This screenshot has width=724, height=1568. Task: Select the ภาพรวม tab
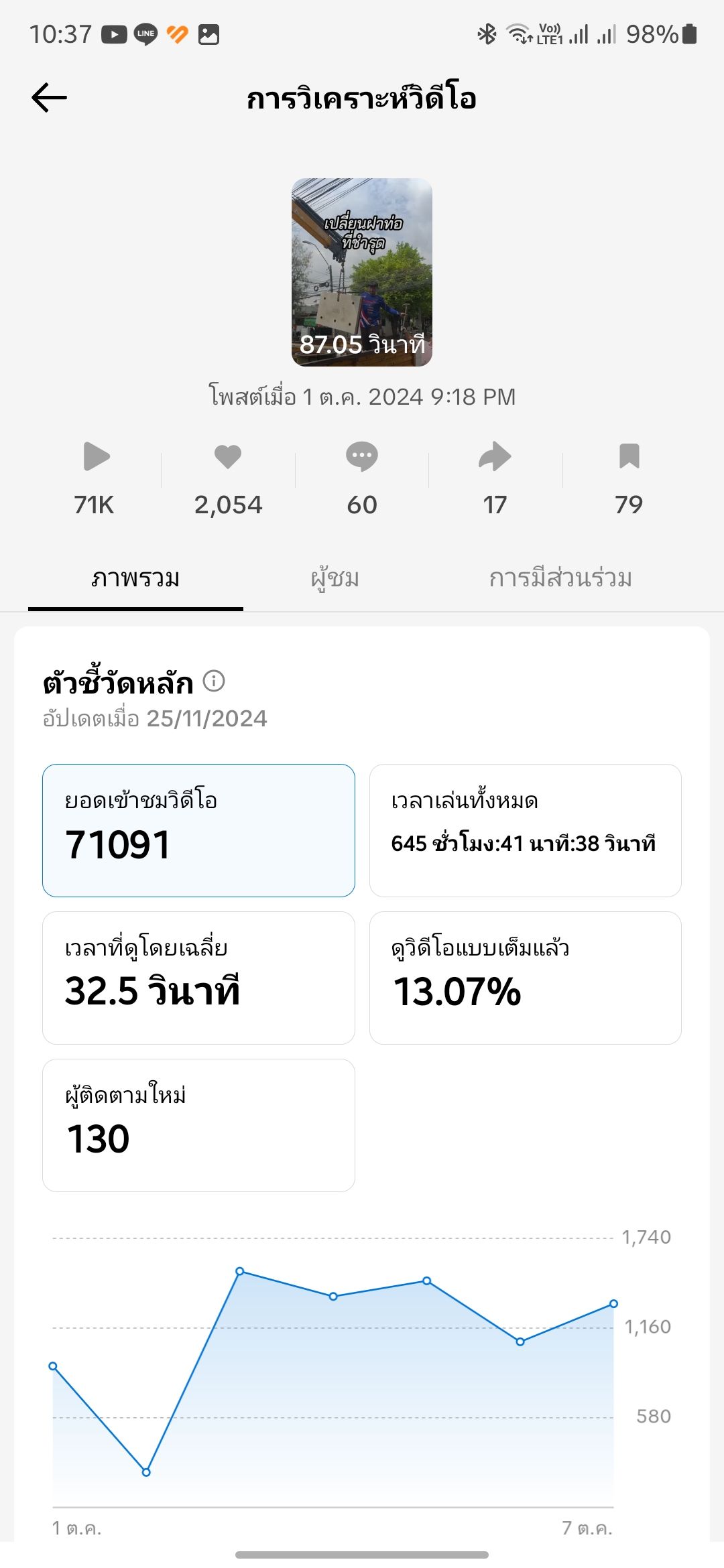pos(135,578)
